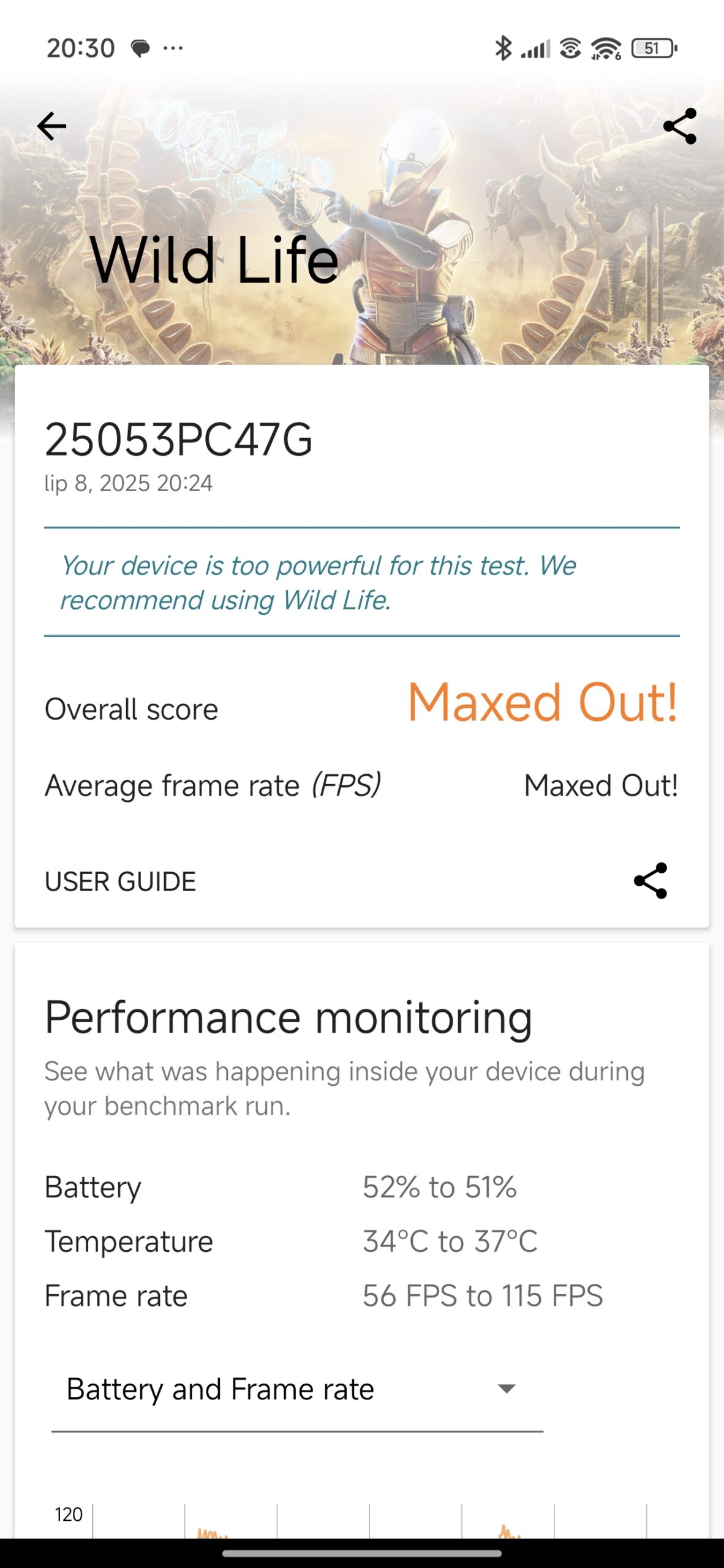Open the USER GUIDE
Image resolution: width=724 pixels, height=1568 pixels.
click(x=120, y=882)
